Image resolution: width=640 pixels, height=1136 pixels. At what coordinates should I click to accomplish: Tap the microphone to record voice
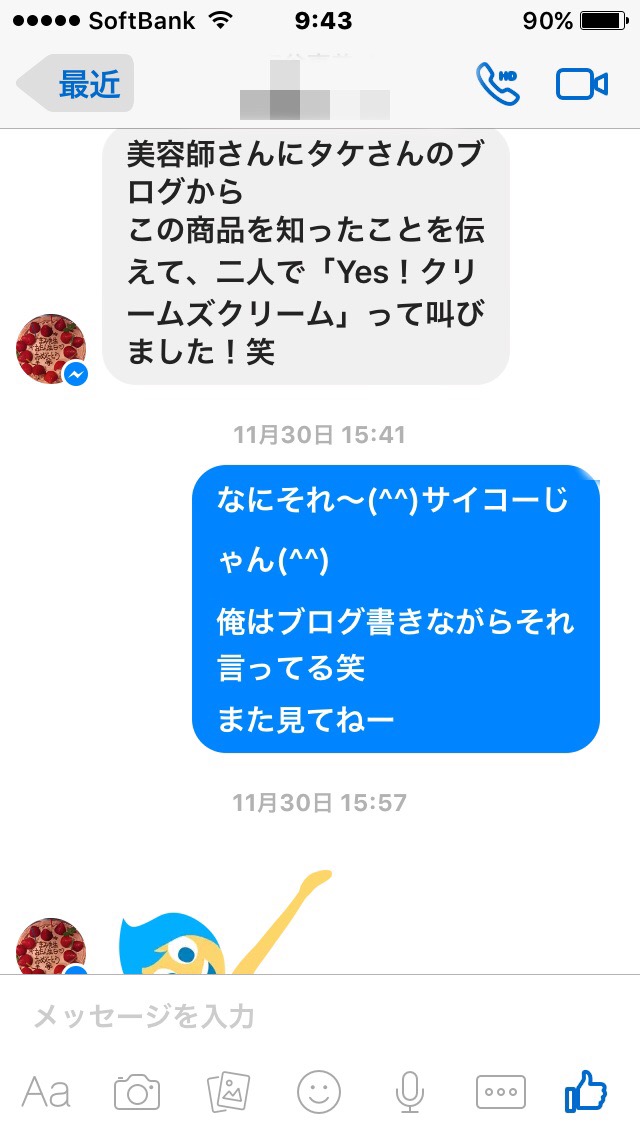point(410,1092)
